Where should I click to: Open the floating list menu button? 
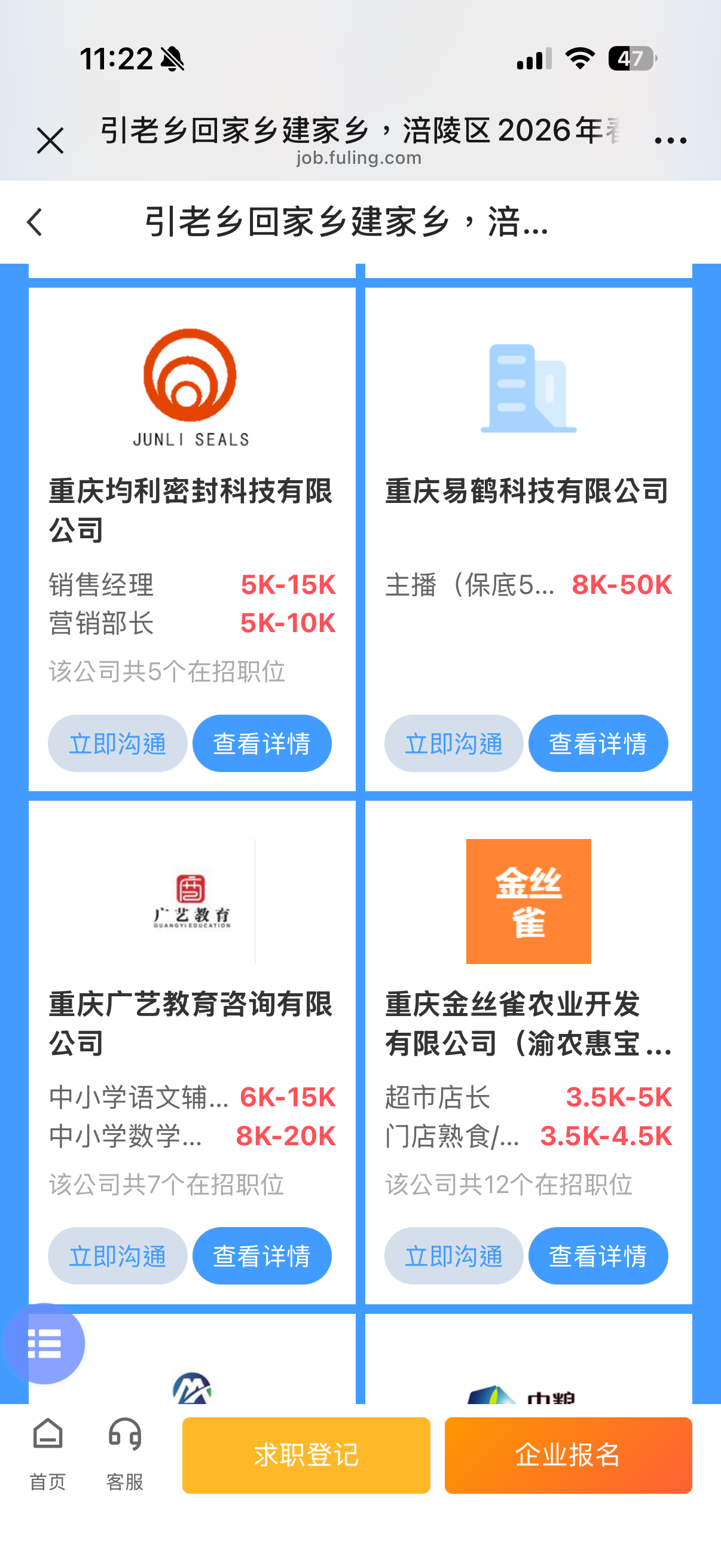[x=44, y=1343]
